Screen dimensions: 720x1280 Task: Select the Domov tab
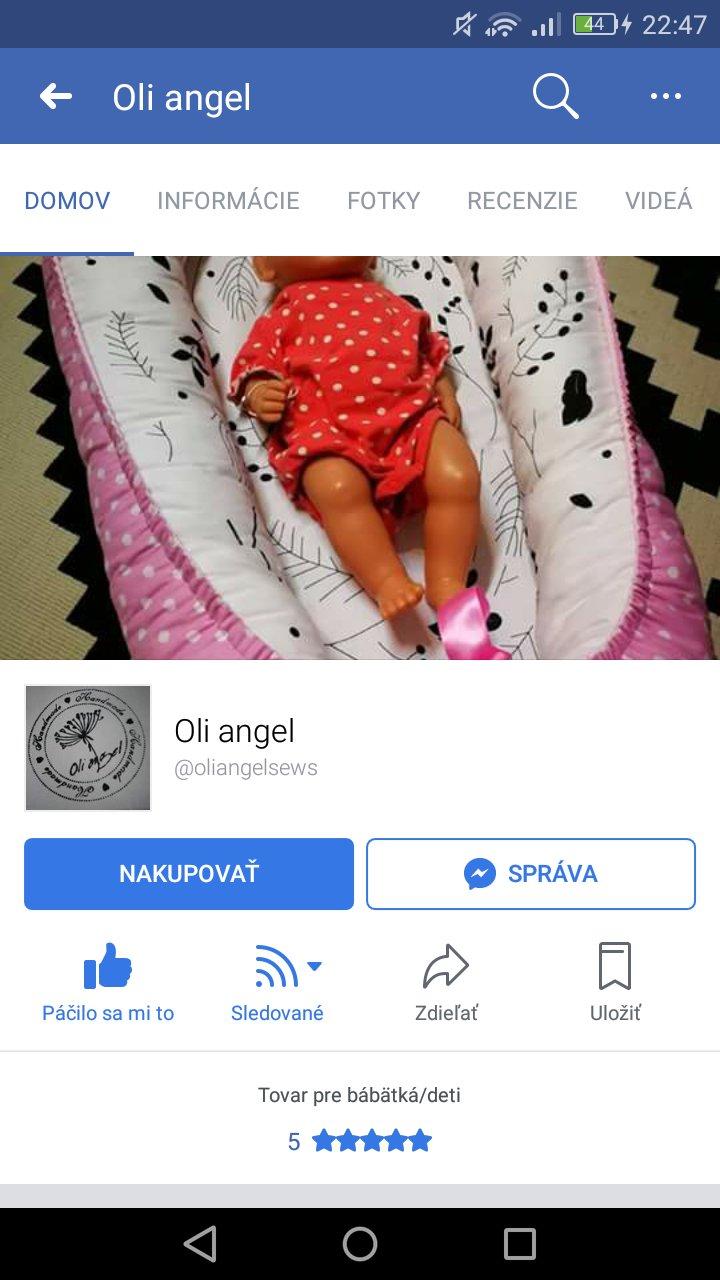[x=67, y=200]
